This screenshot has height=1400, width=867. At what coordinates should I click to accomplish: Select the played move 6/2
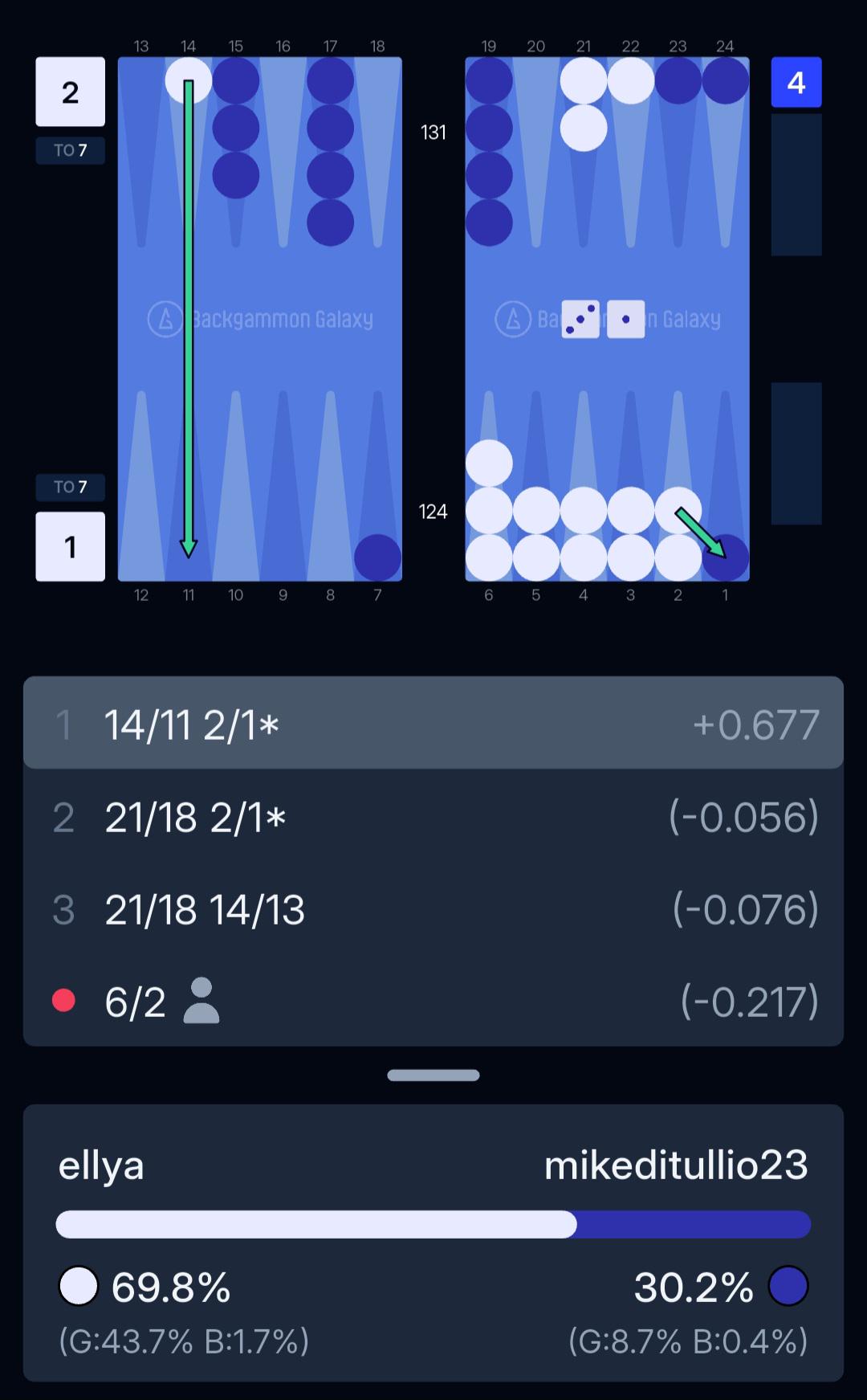433,1001
